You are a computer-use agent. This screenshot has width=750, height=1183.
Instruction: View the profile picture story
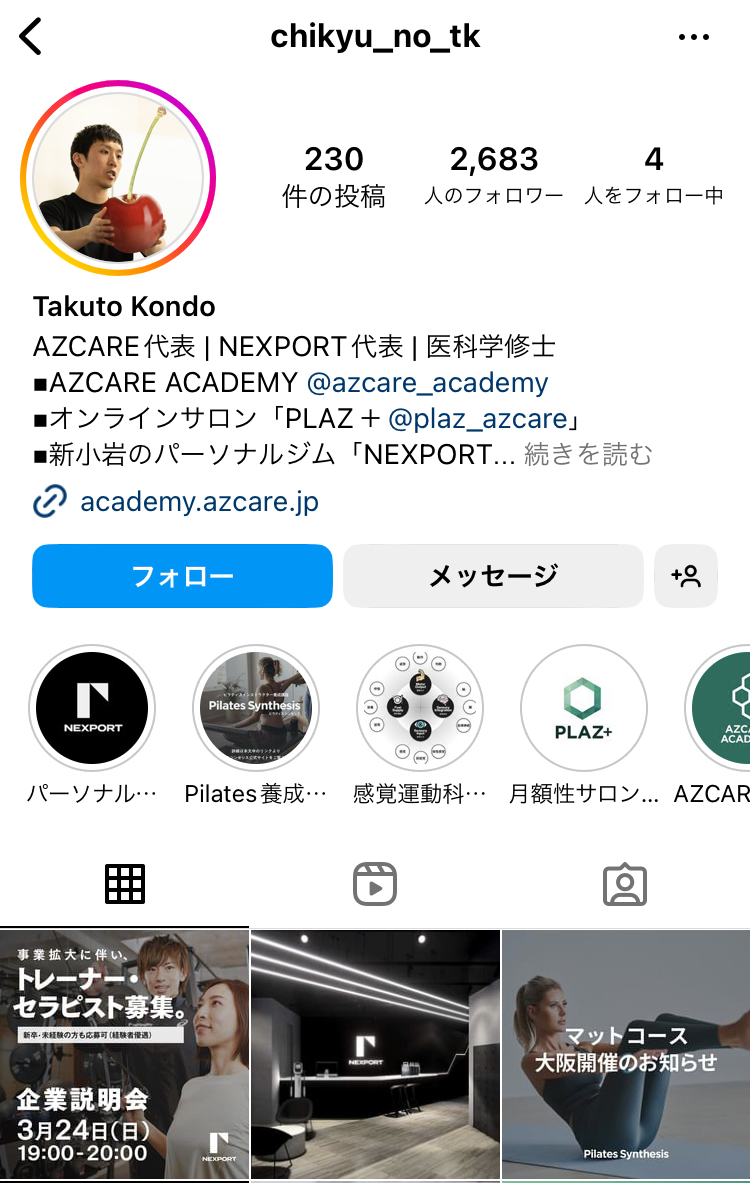[118, 178]
